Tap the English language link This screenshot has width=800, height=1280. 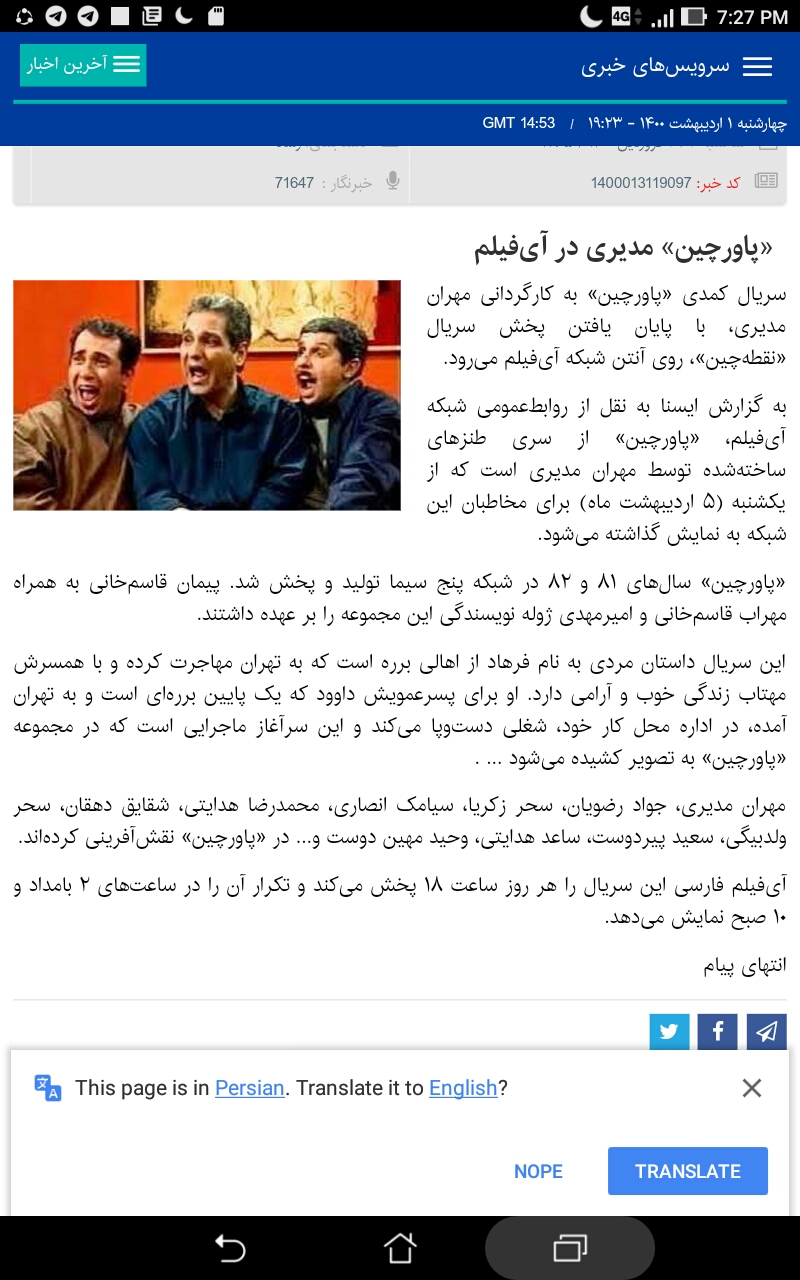[x=463, y=1088]
